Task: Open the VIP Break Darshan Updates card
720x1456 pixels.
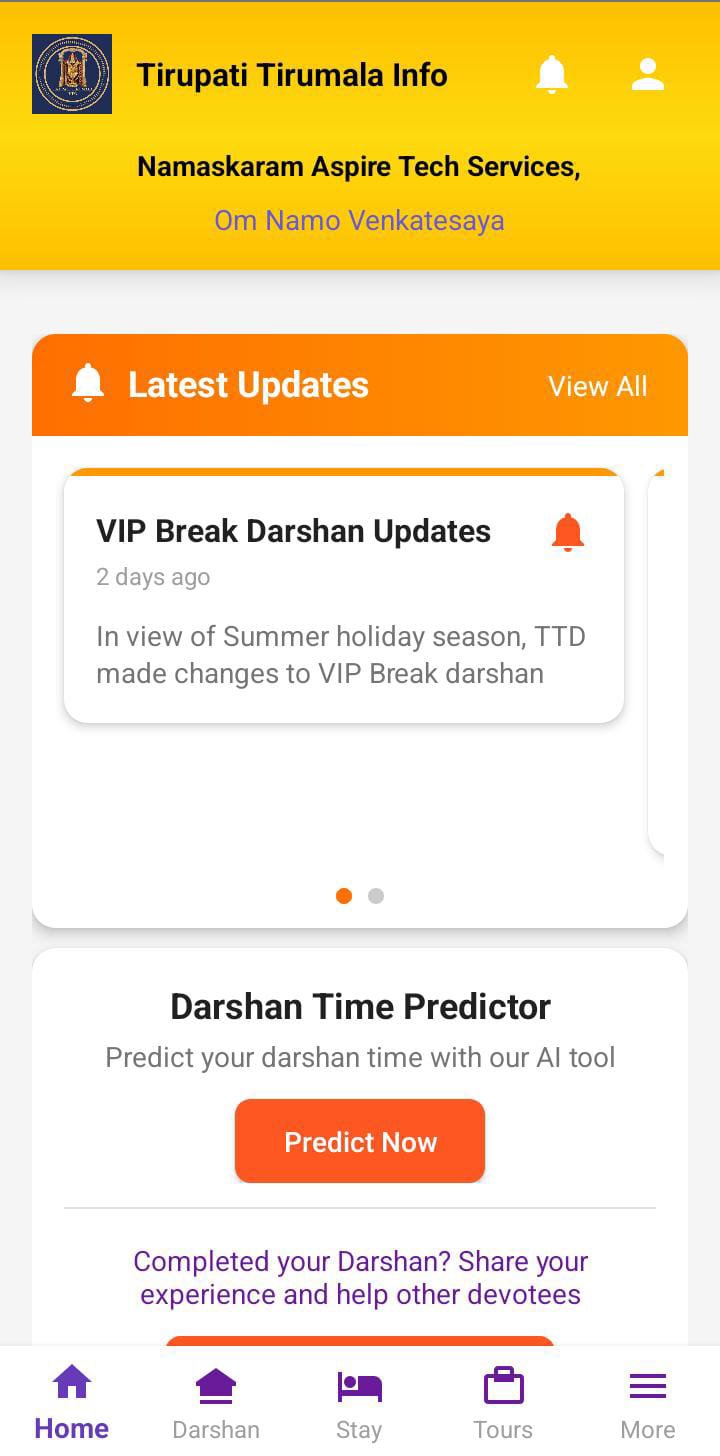Action: tap(343, 597)
